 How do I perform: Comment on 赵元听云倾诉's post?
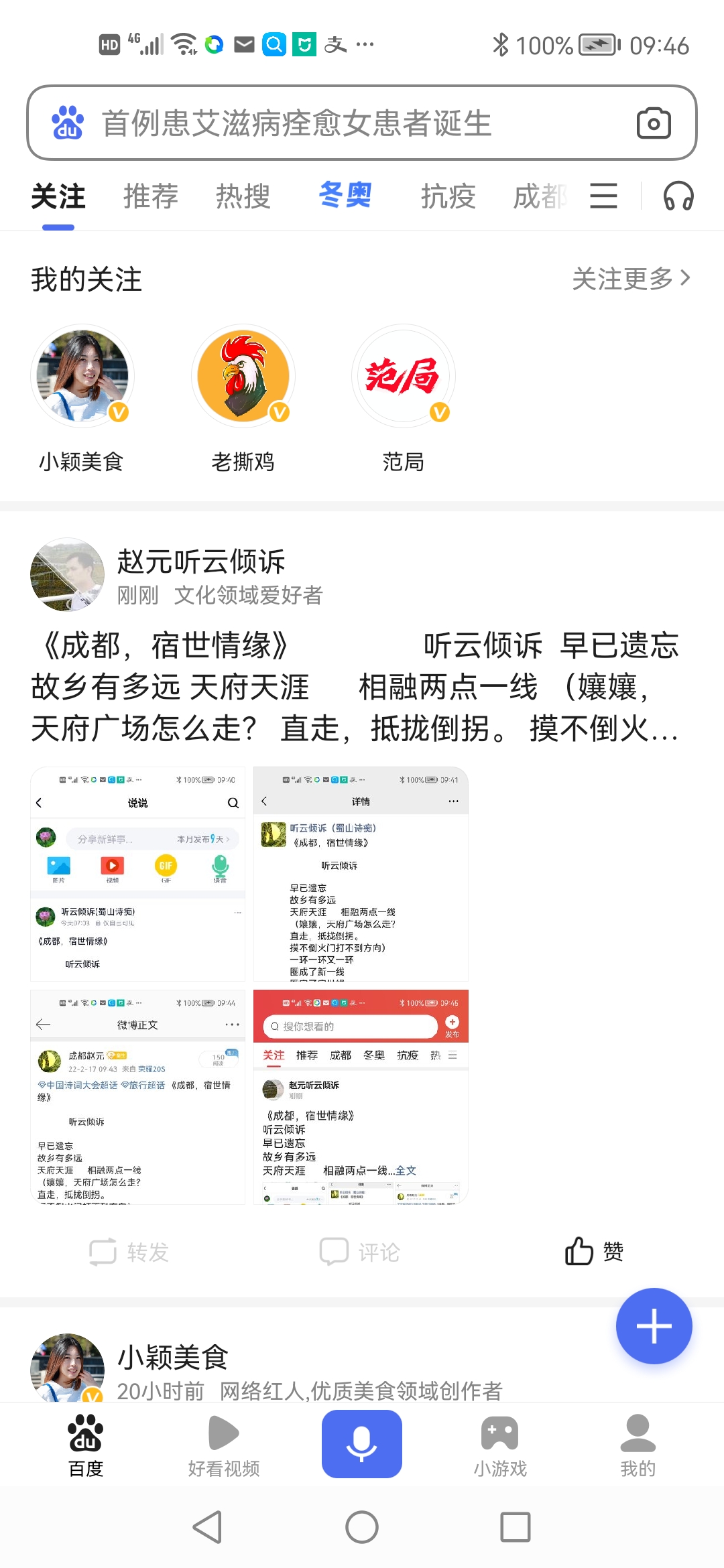360,1252
